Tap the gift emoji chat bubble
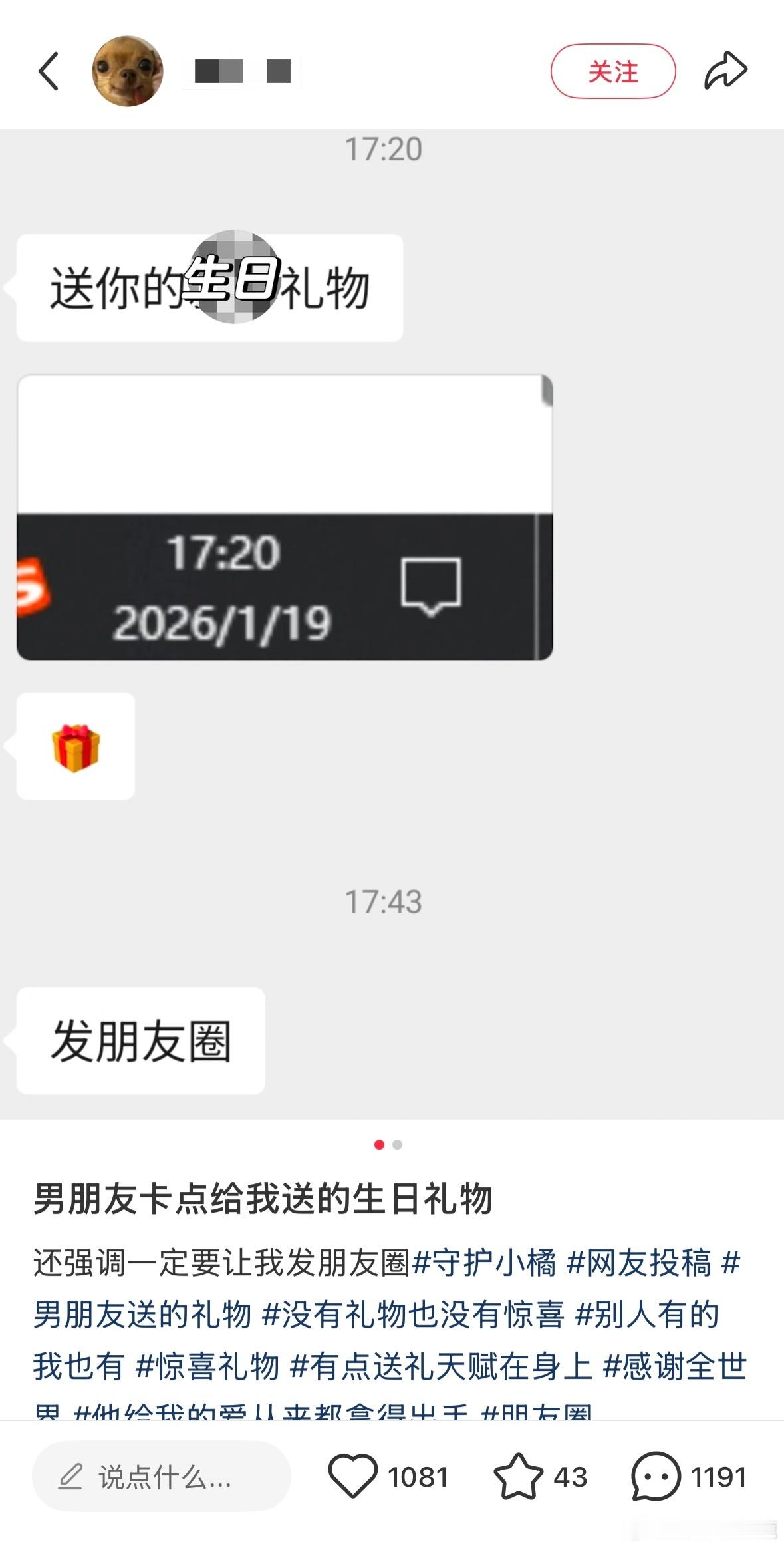Image resolution: width=784 pixels, height=1548 pixels. click(75, 745)
